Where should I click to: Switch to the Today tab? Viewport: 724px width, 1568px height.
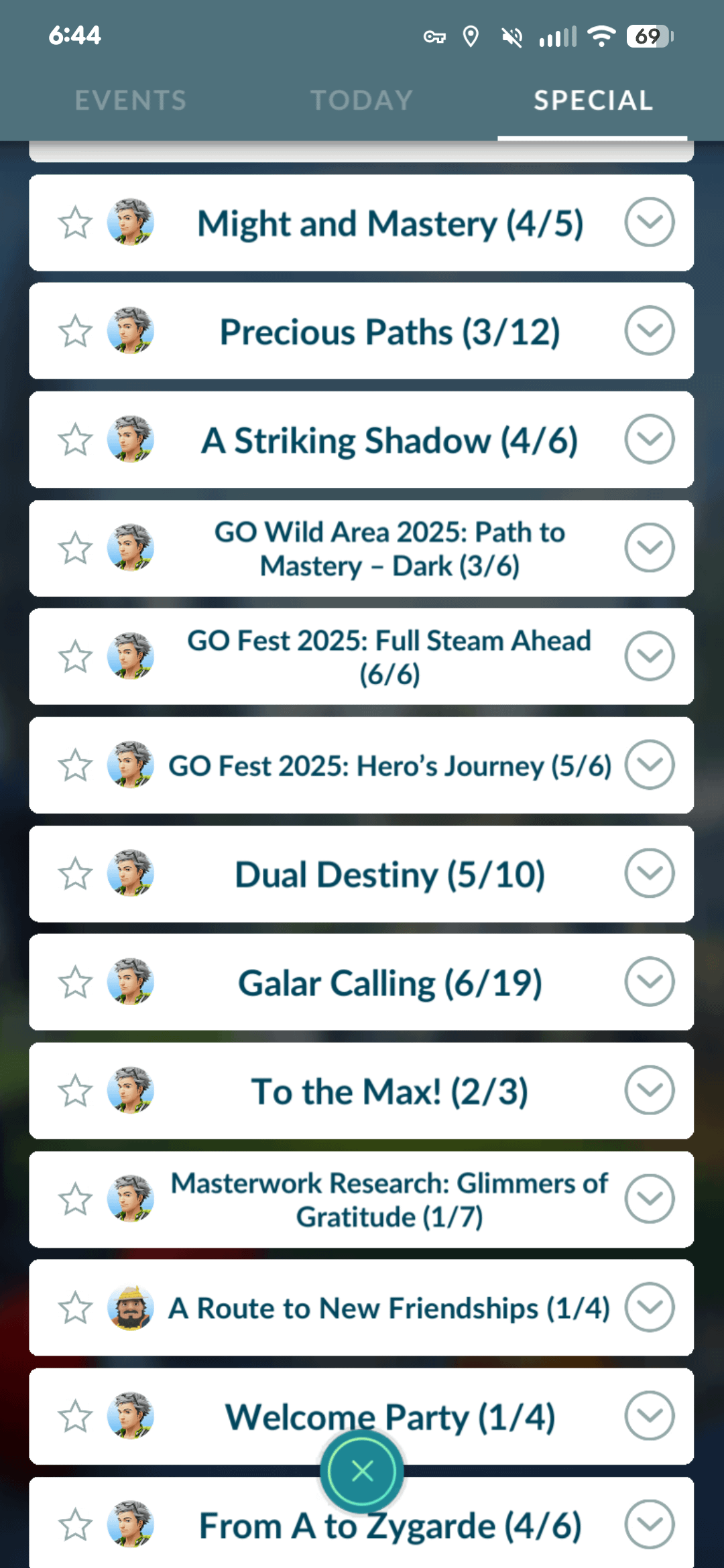click(x=361, y=101)
